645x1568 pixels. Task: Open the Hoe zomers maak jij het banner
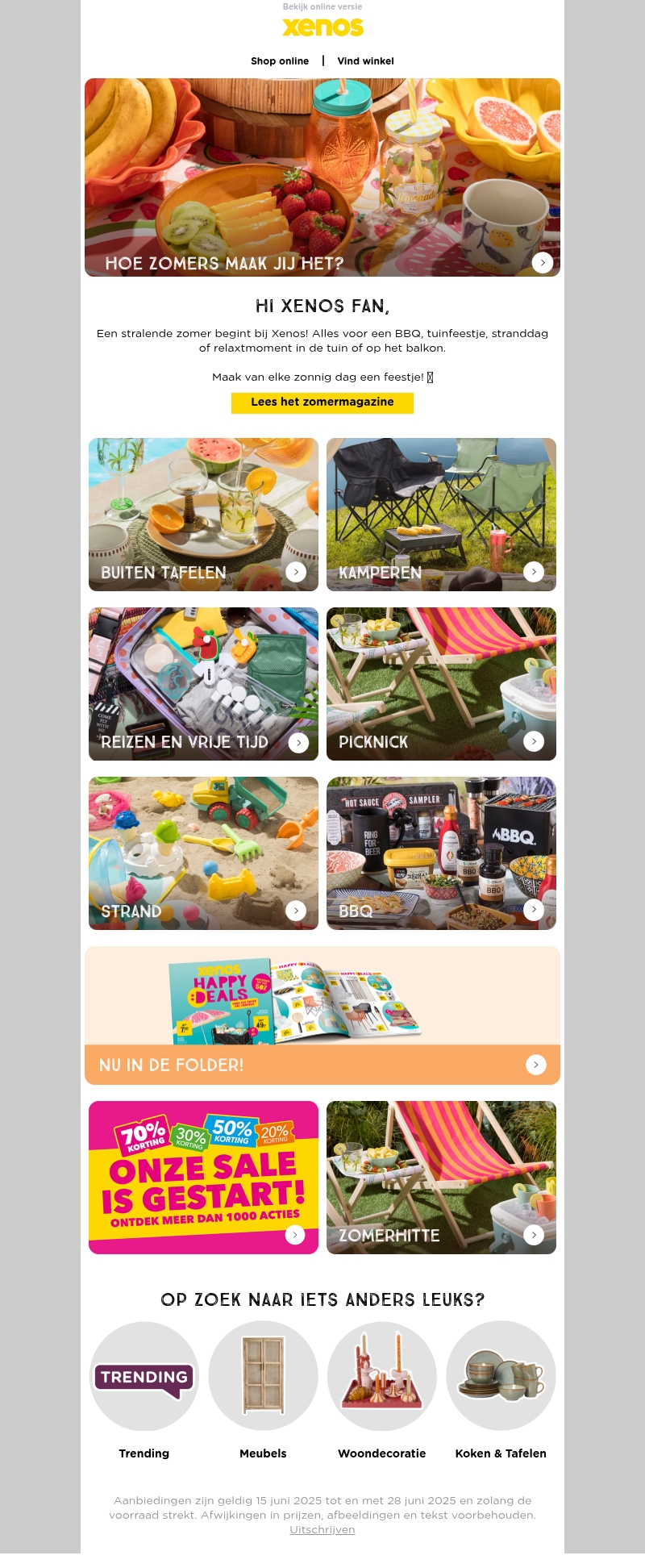tap(322, 177)
